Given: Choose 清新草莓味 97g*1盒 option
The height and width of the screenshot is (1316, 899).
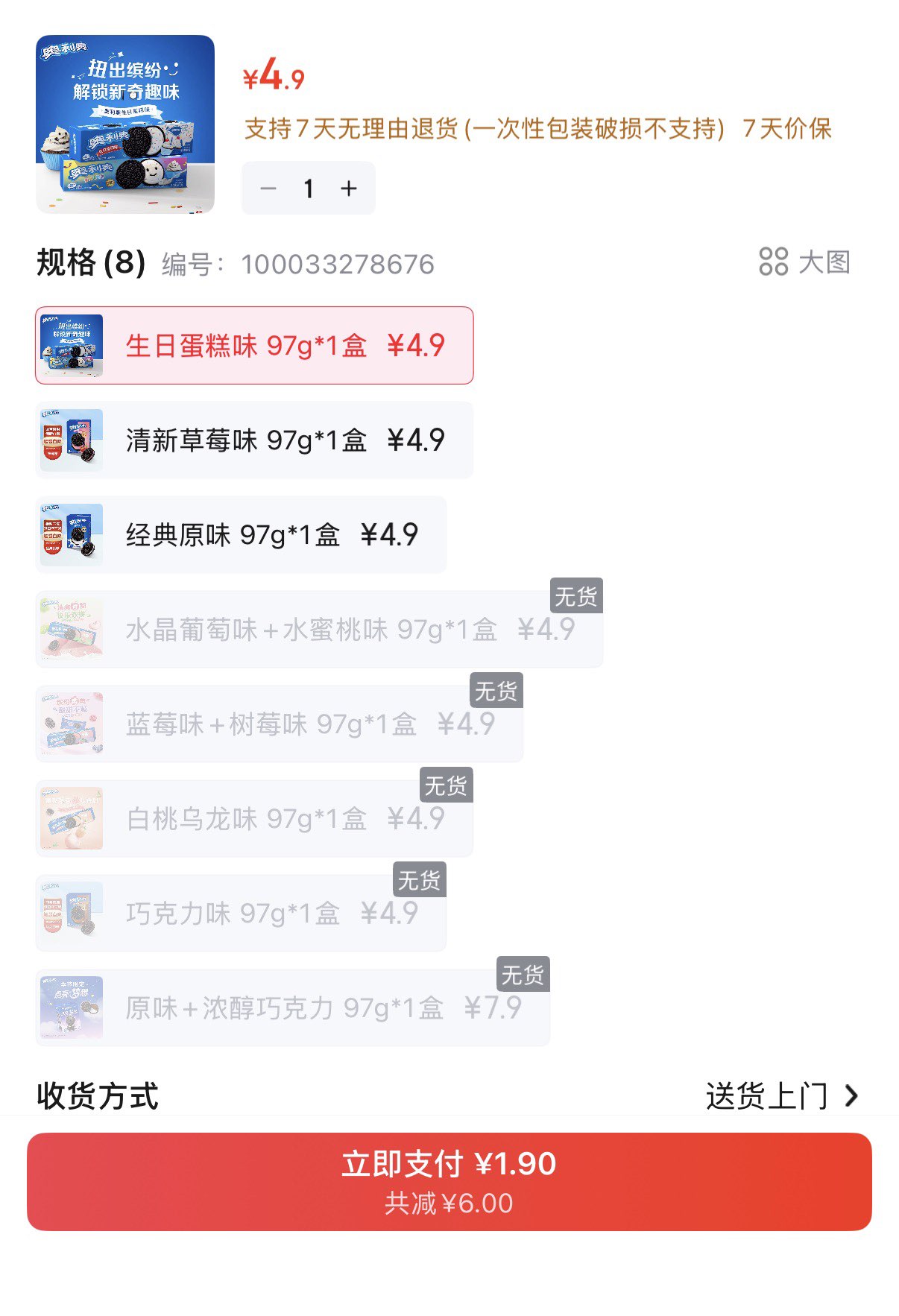Looking at the screenshot, I should [x=254, y=440].
